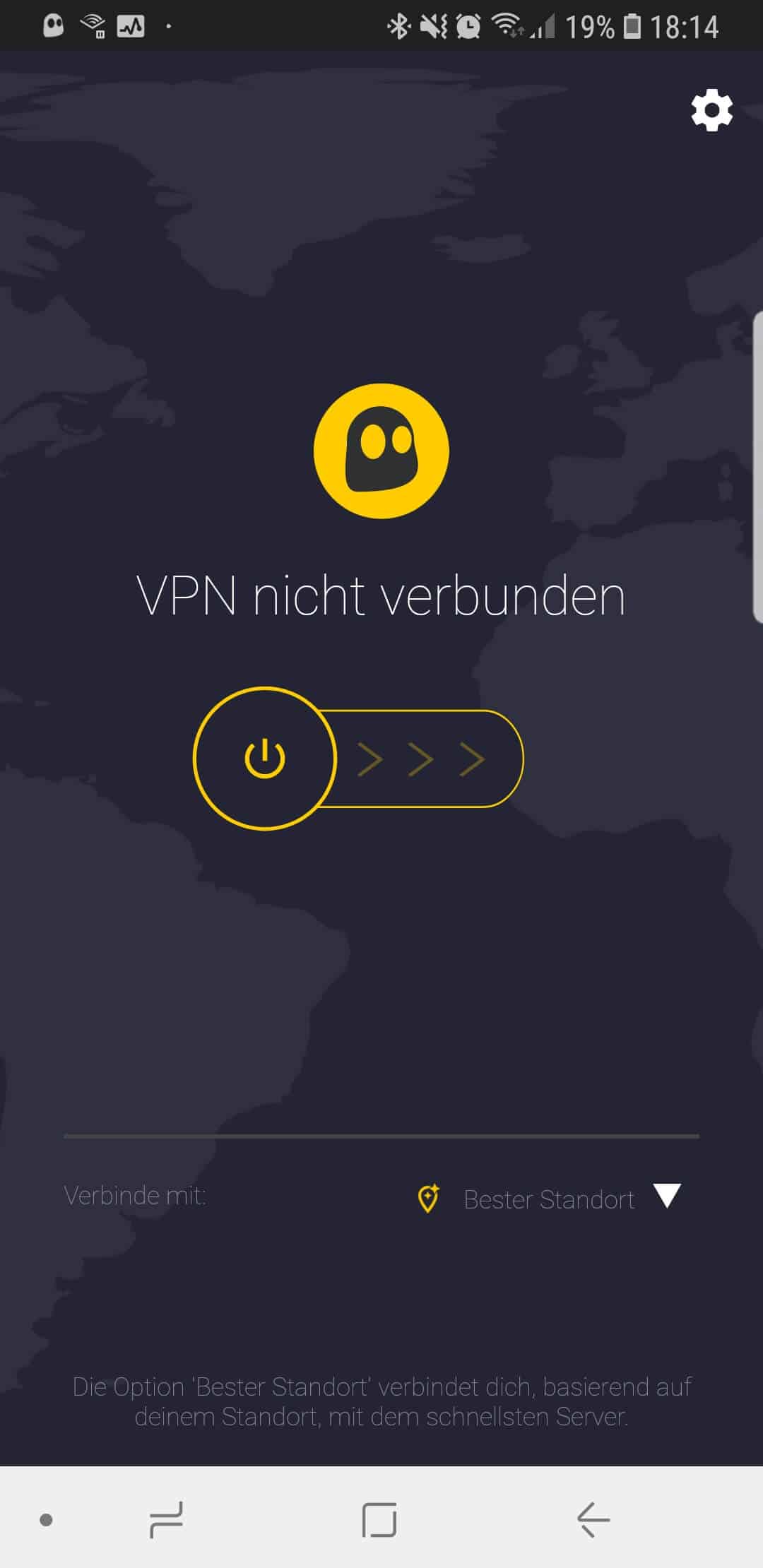Open the settings gear icon

711,110
